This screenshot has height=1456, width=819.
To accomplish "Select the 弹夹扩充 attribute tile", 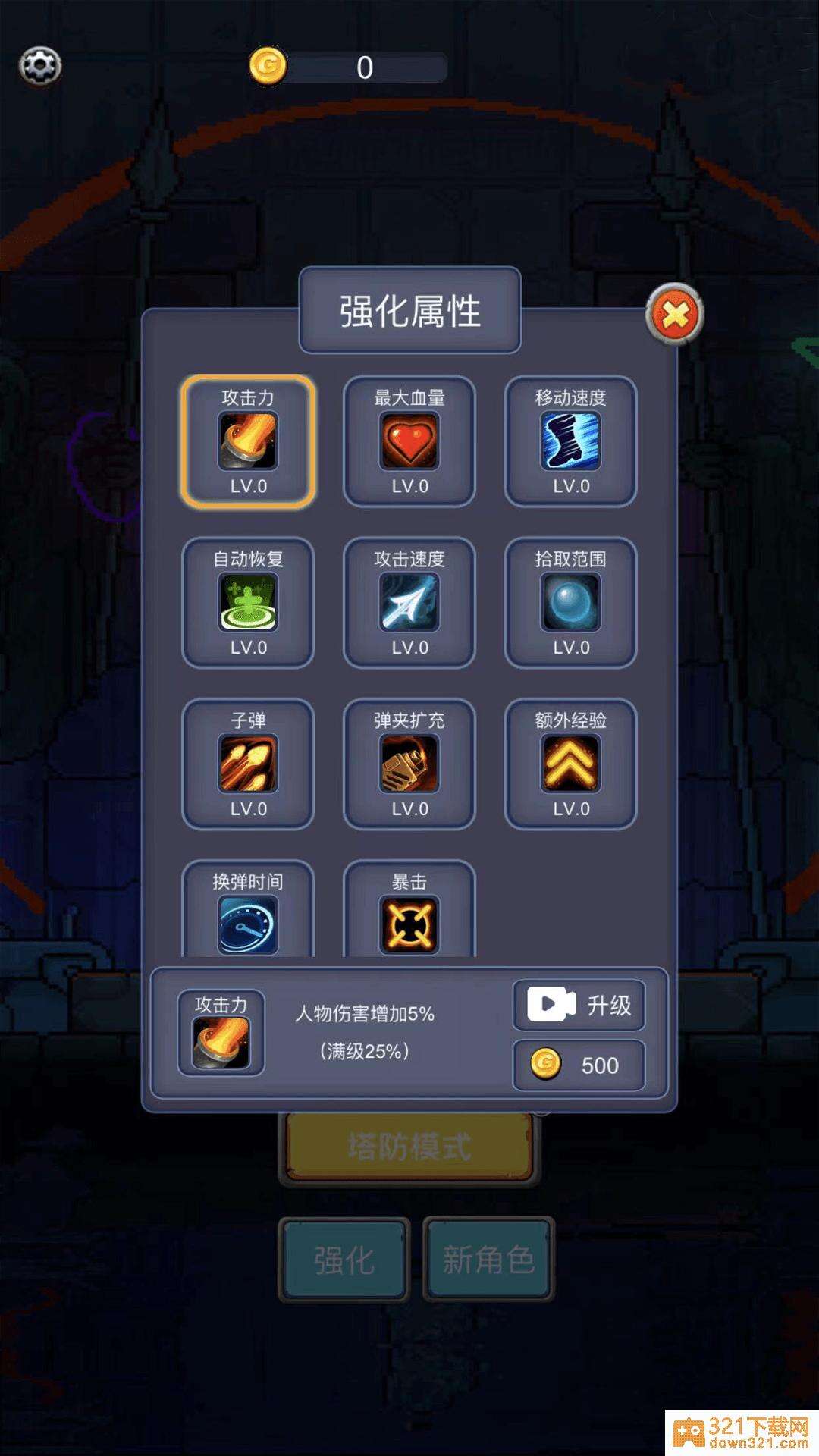I will [x=409, y=764].
